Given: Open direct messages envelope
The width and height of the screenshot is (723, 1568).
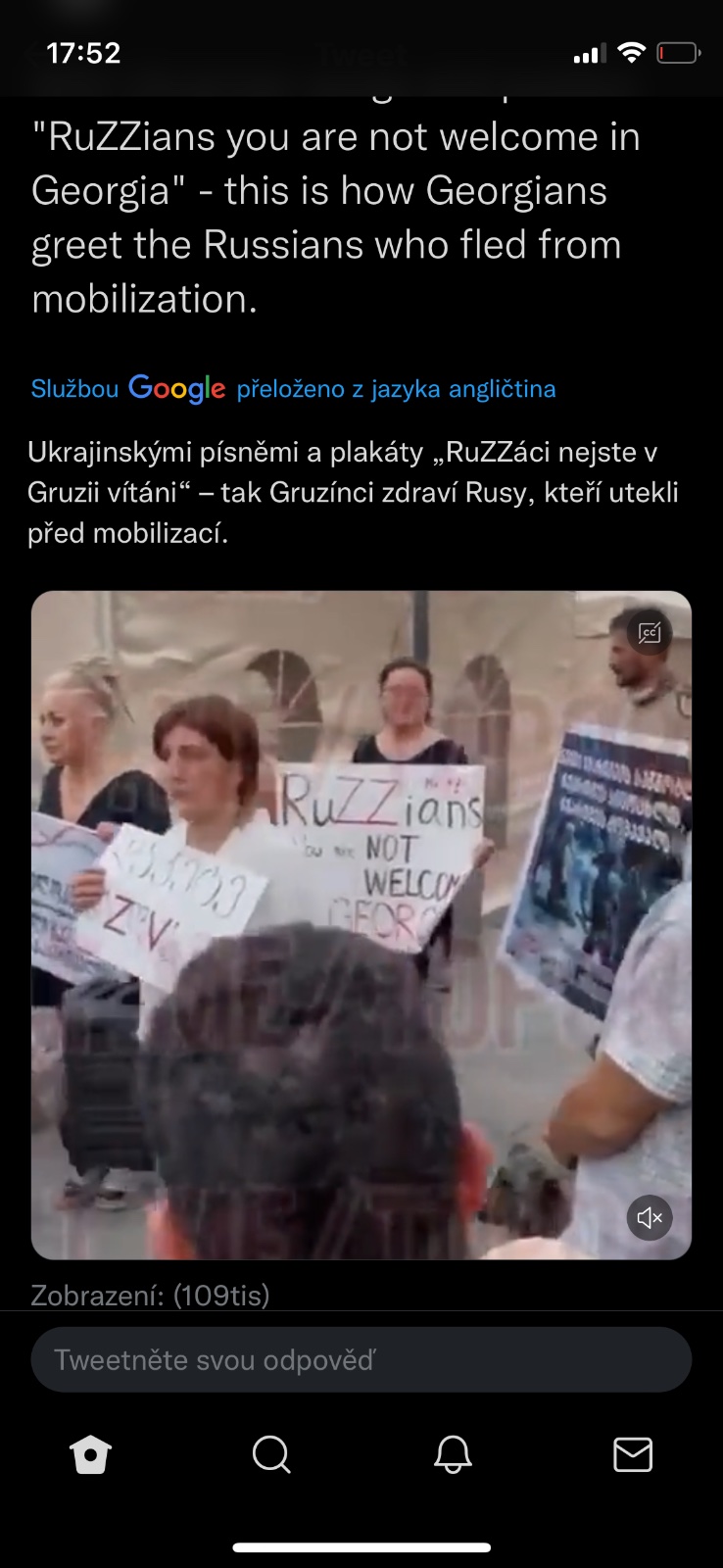Looking at the screenshot, I should pos(633,1454).
